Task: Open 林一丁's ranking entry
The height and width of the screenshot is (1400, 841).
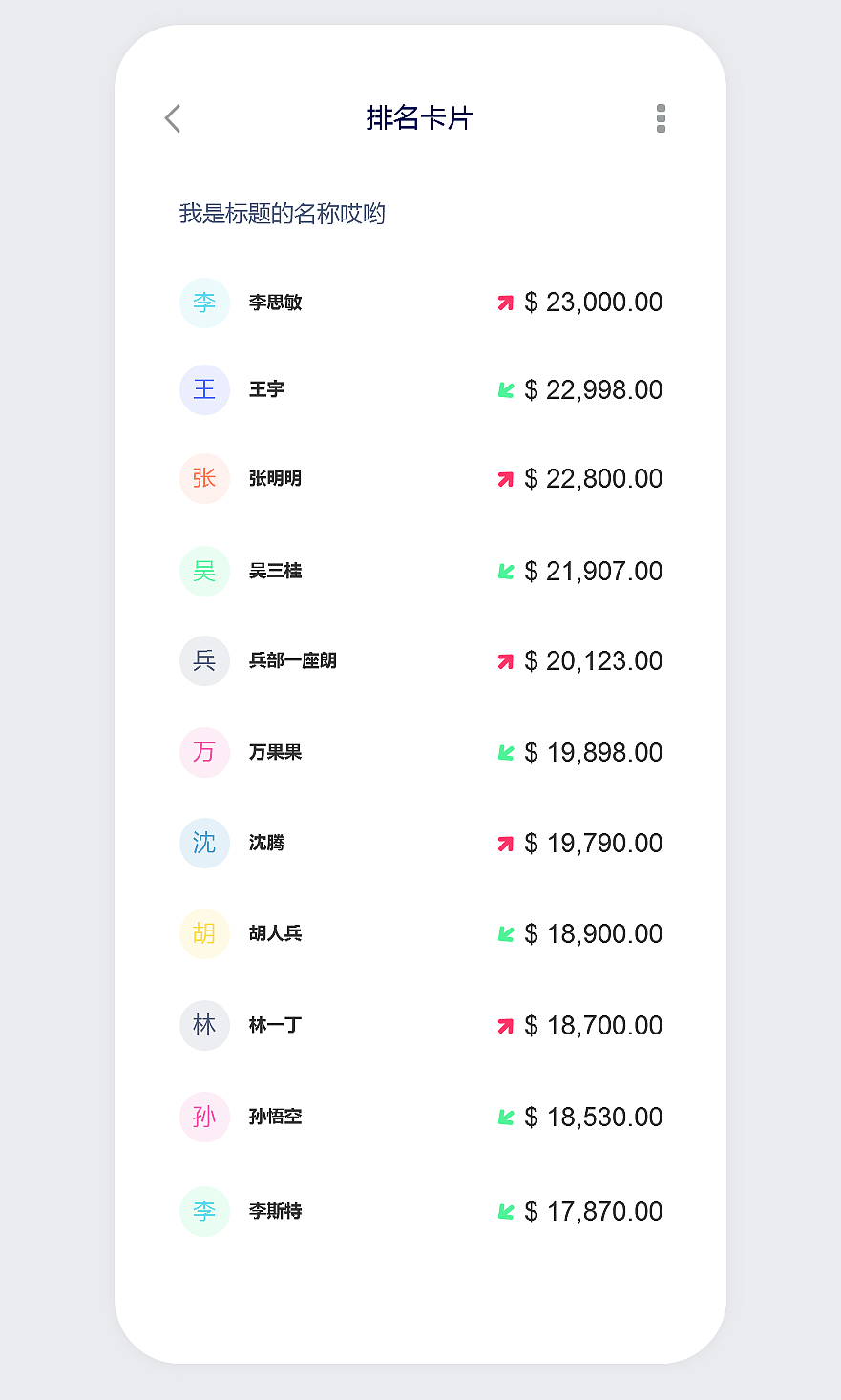Action: tap(276, 1025)
